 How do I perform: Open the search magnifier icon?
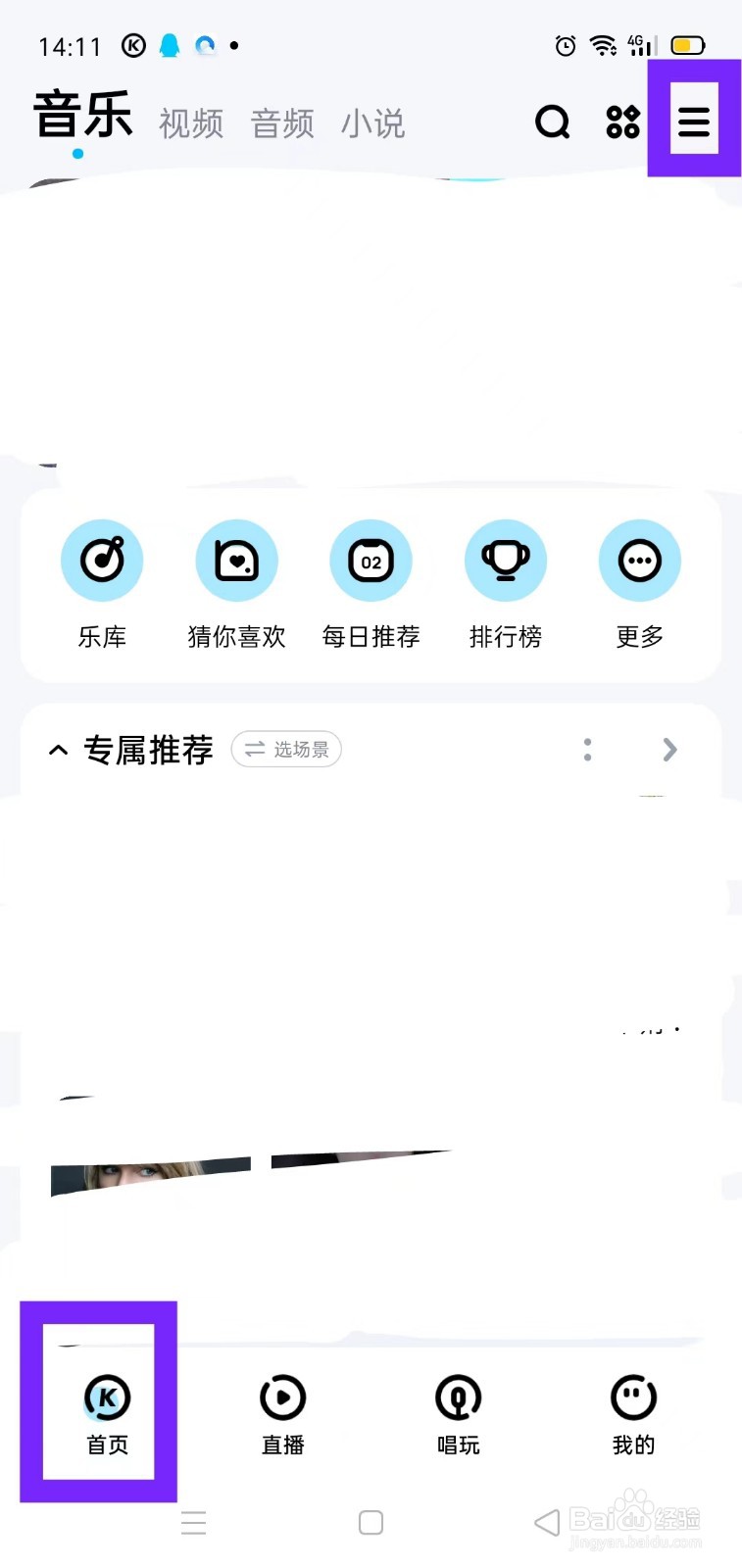(552, 122)
